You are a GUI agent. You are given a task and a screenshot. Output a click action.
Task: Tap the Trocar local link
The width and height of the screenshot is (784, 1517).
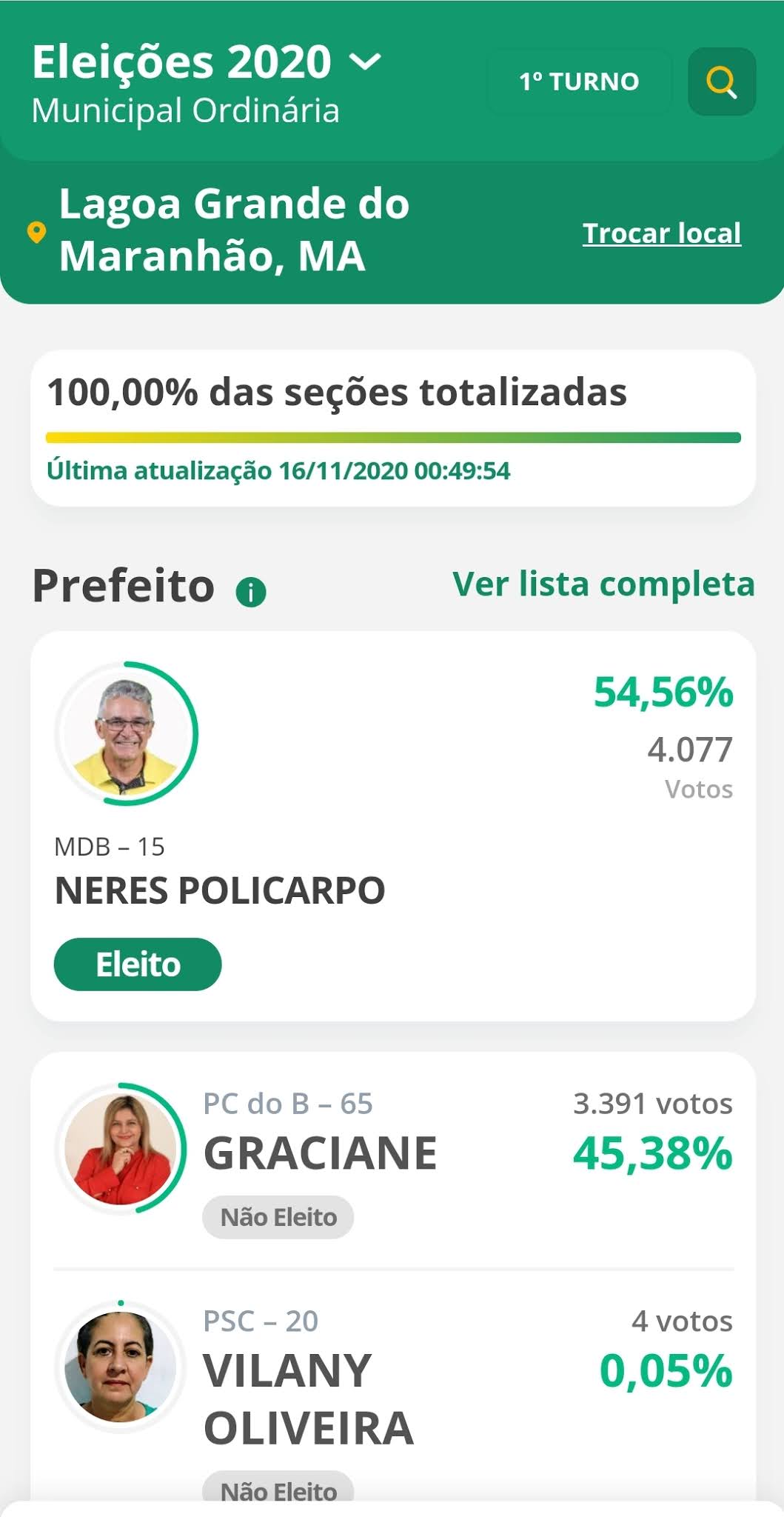[661, 233]
